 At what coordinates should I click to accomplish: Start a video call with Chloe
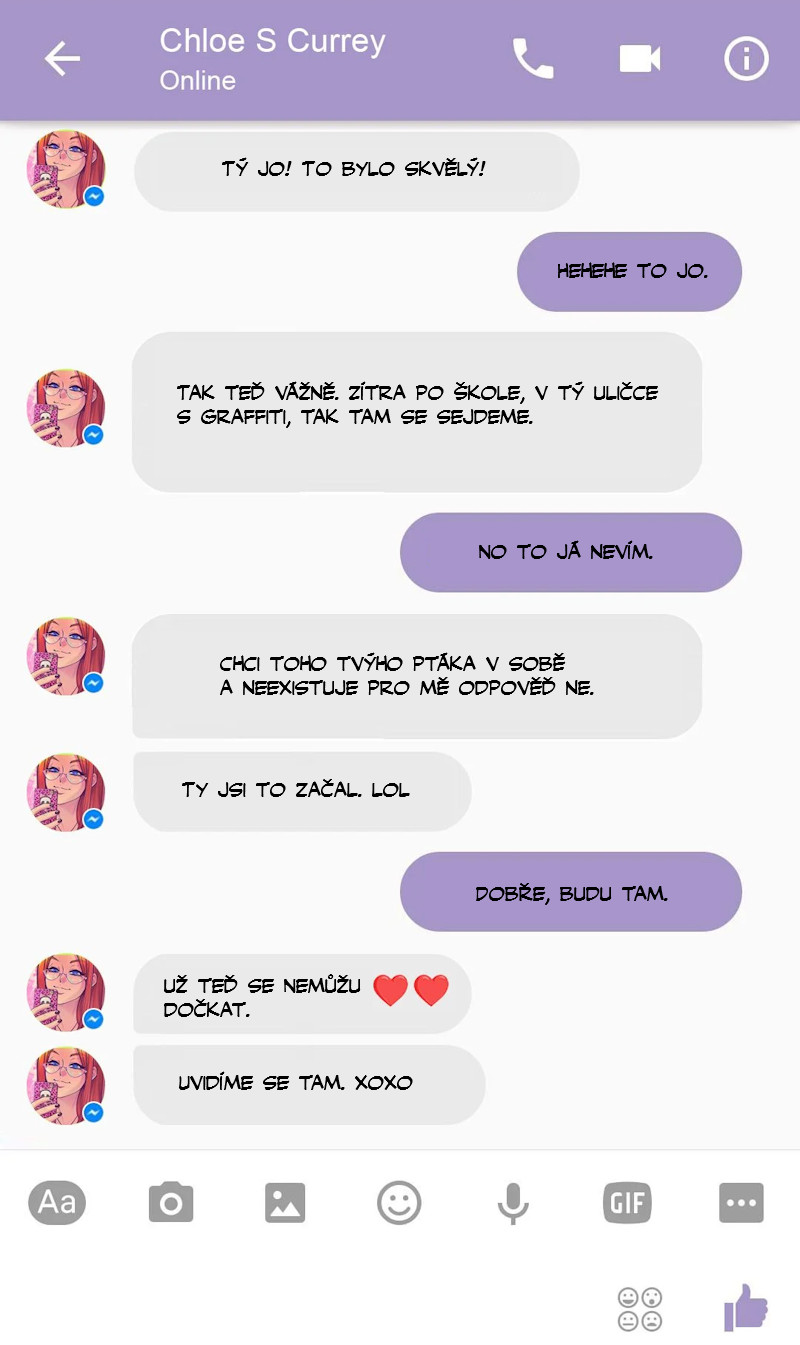pos(640,60)
